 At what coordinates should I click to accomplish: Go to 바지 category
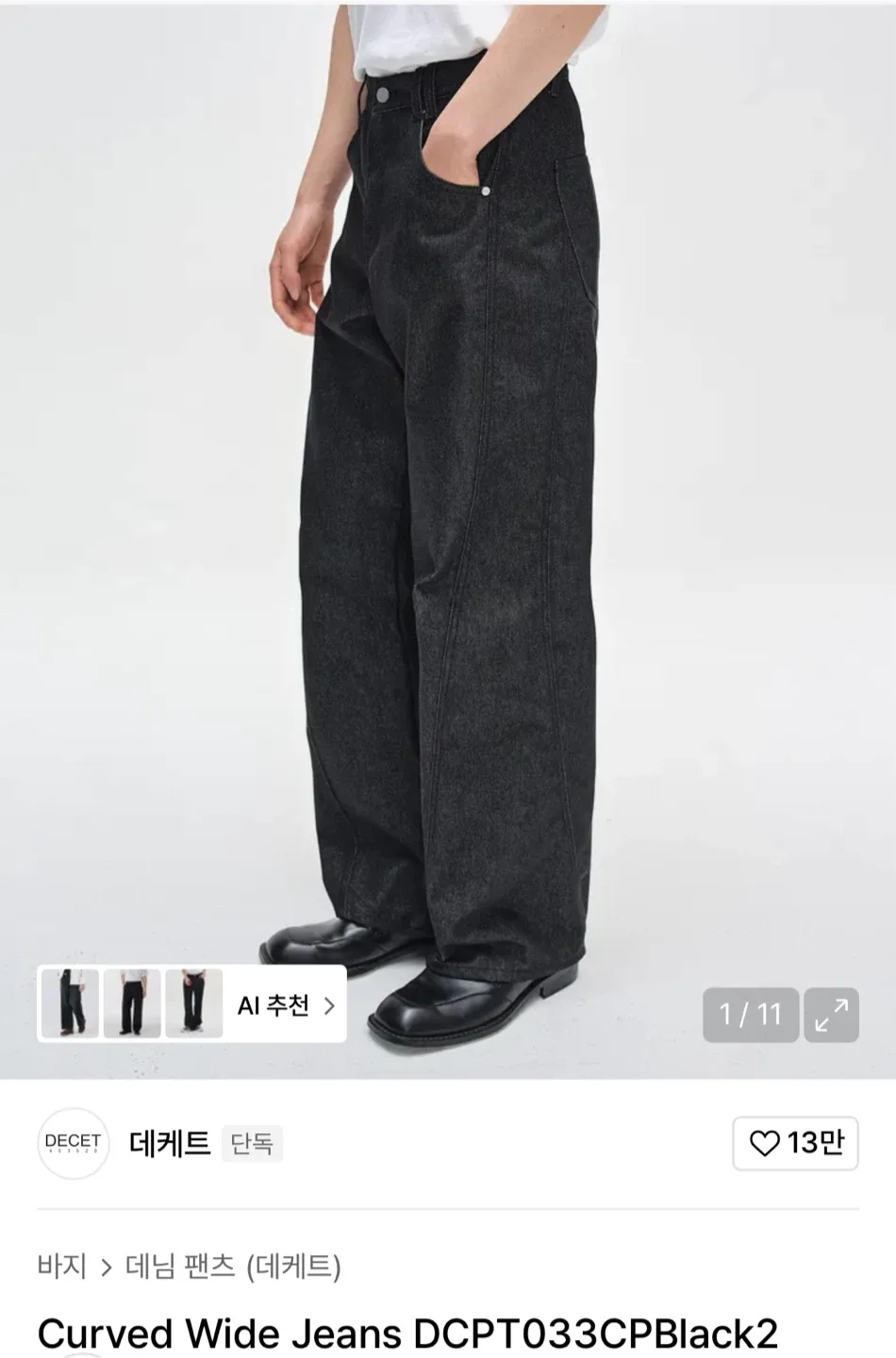tap(62, 1266)
